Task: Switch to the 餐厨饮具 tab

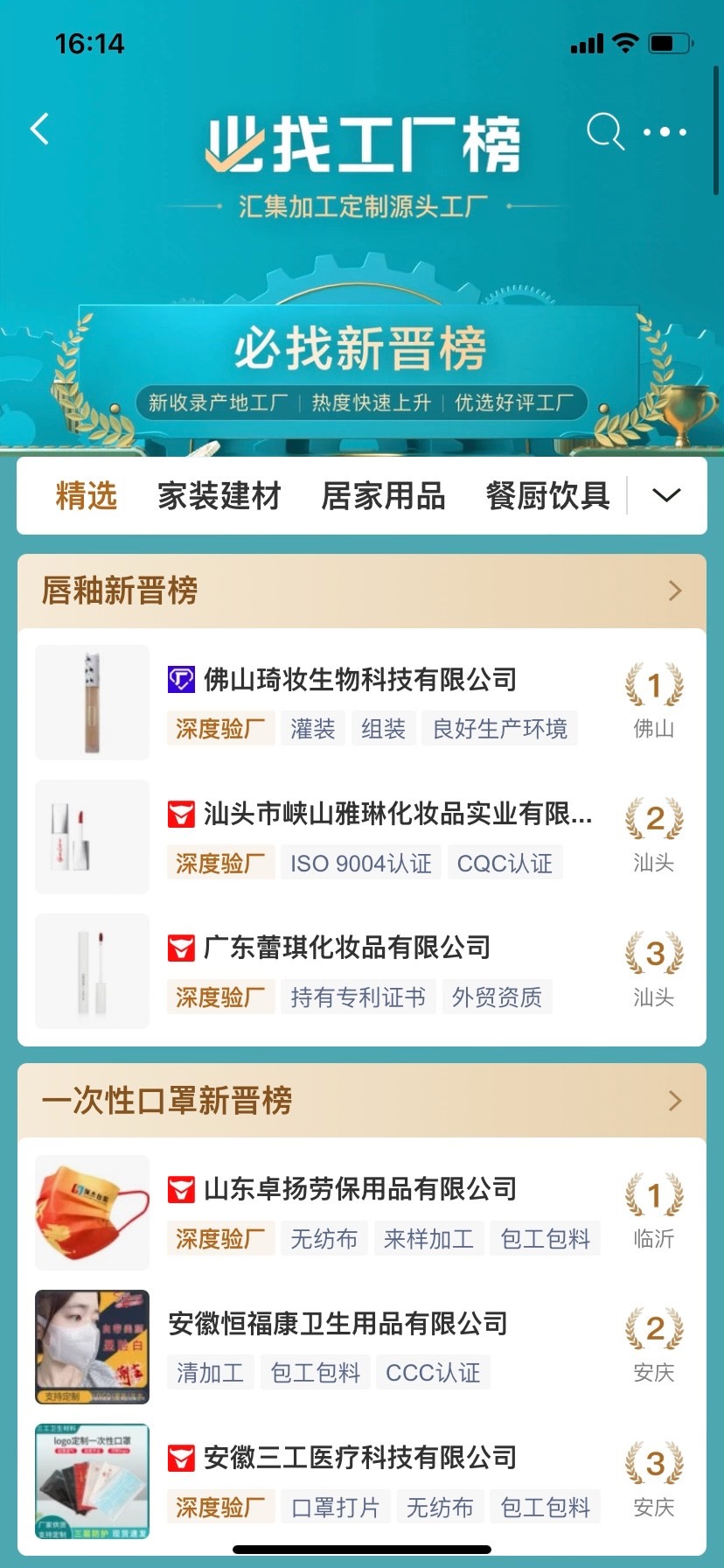Action: pos(547,496)
